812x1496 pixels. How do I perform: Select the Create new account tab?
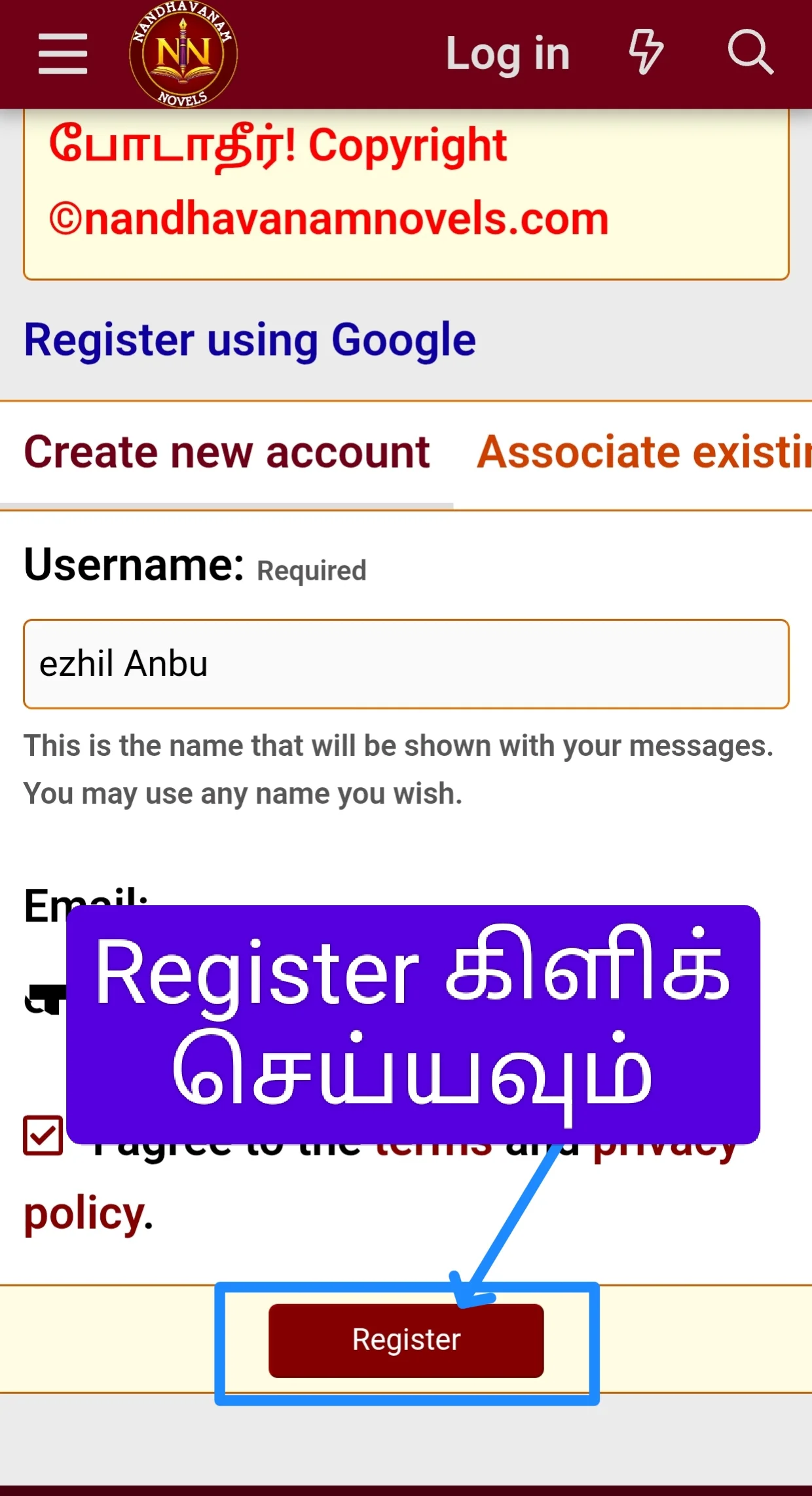227,453
